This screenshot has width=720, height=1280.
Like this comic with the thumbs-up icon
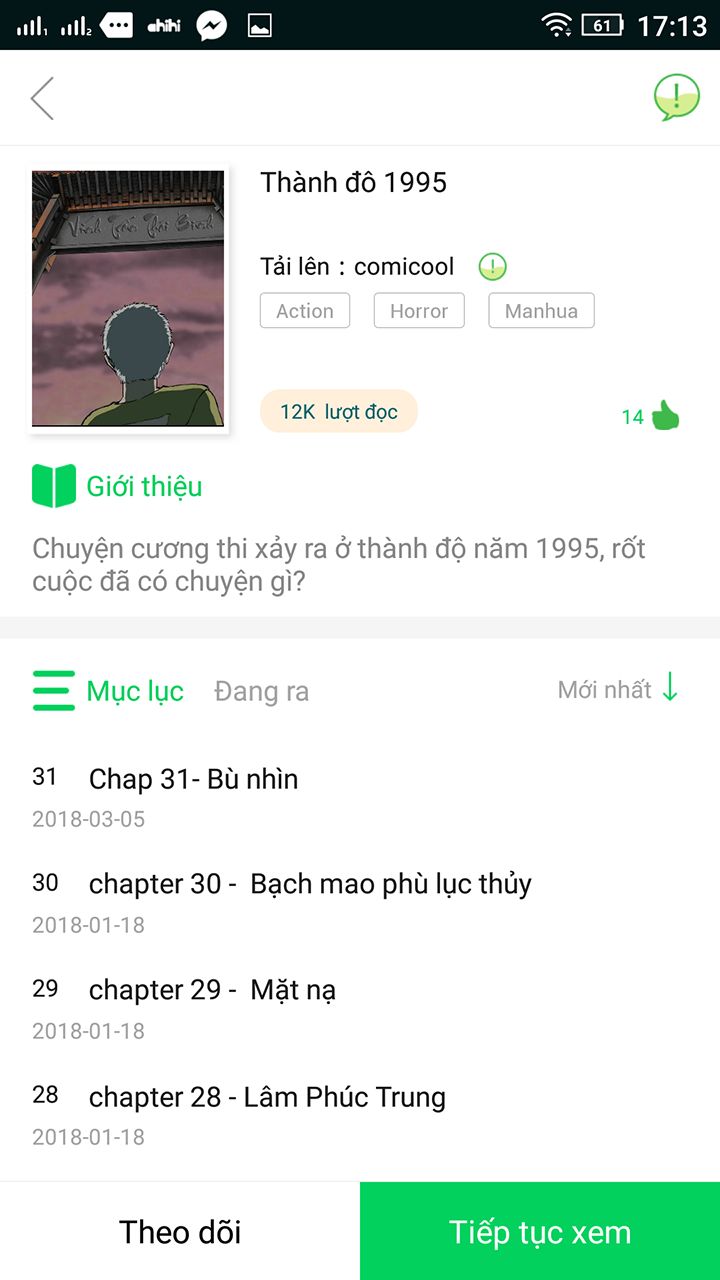pyautogui.click(x=664, y=415)
